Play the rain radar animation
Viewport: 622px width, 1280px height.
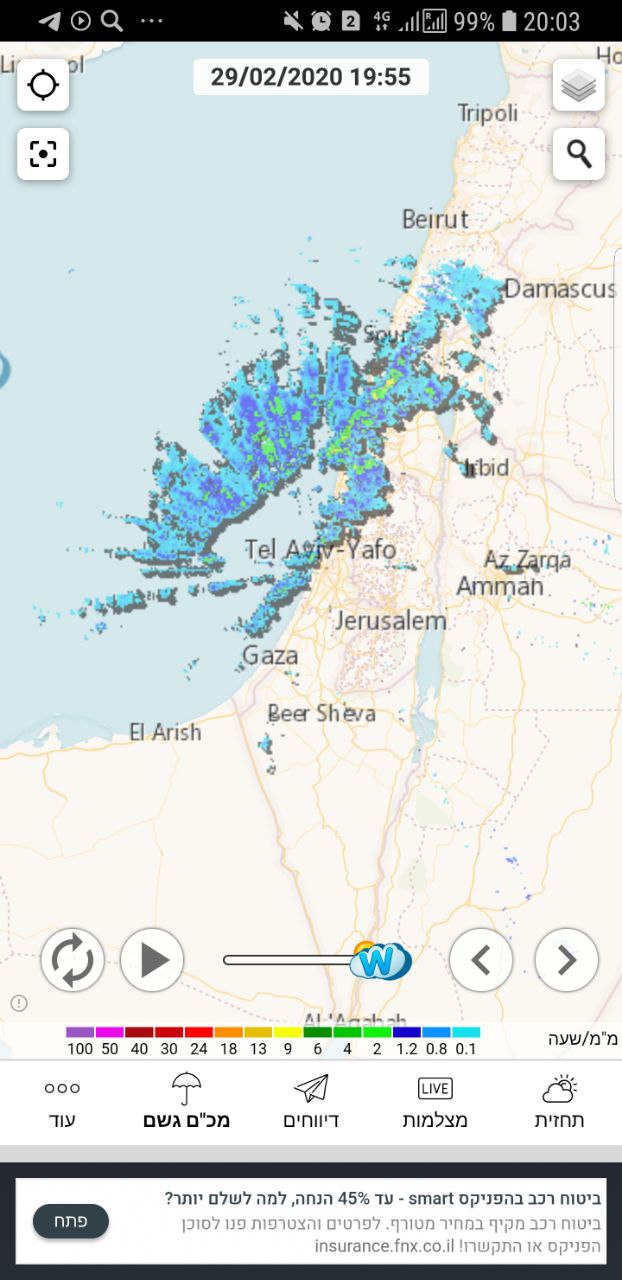152,960
